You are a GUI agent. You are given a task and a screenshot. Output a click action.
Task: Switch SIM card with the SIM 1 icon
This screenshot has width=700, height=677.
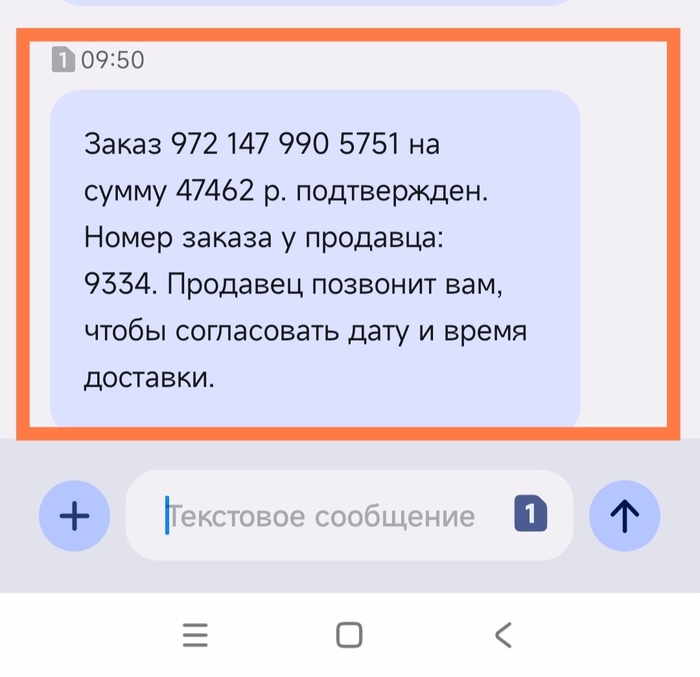pos(531,515)
